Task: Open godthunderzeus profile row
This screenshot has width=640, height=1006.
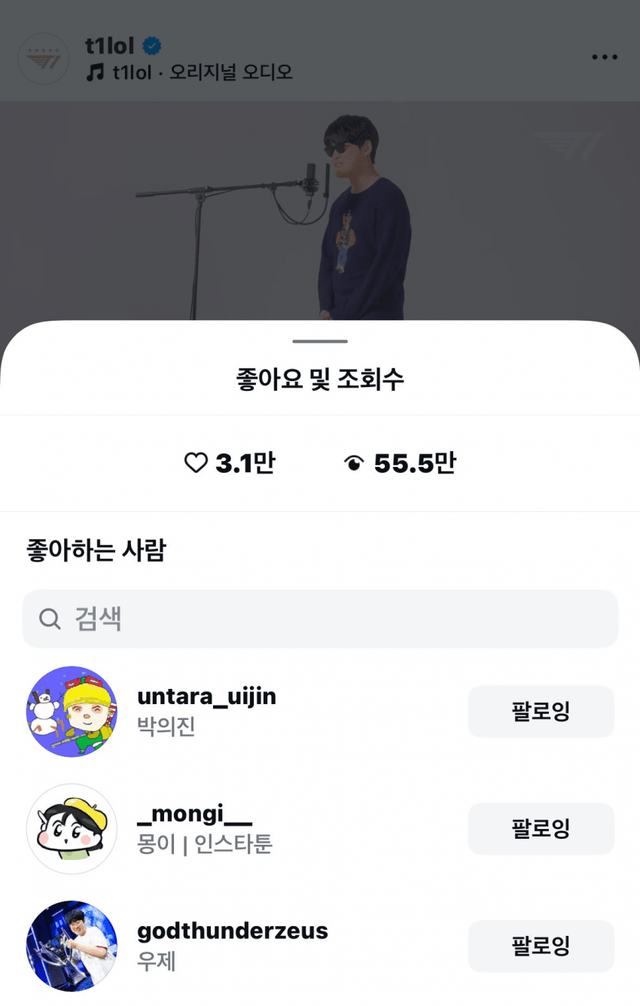Action: pos(232,931)
